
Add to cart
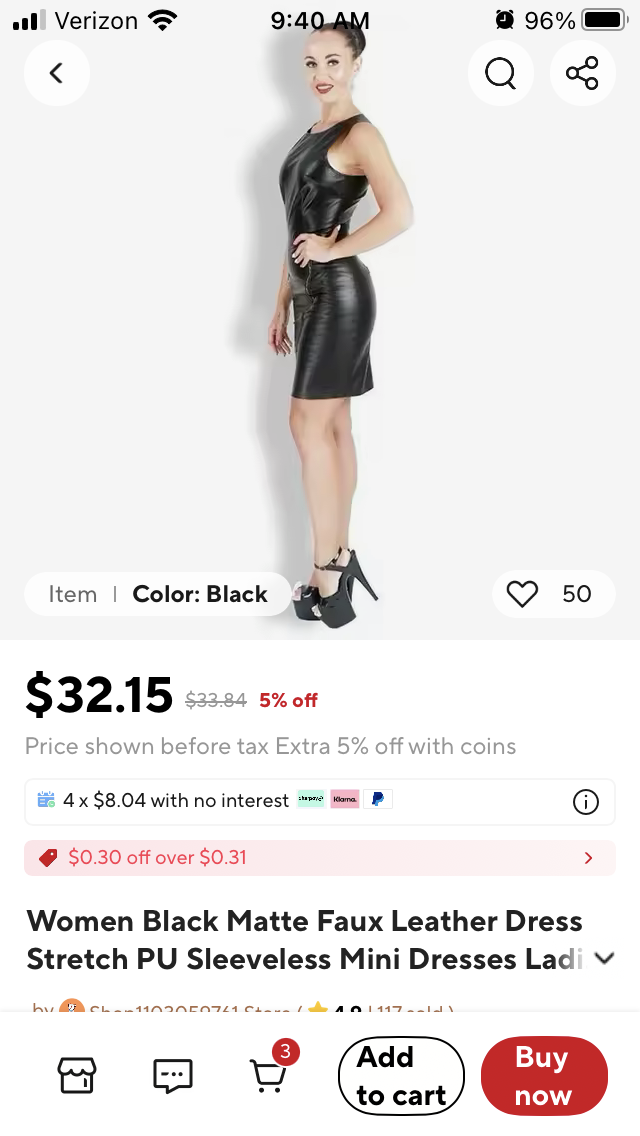click(401, 1076)
